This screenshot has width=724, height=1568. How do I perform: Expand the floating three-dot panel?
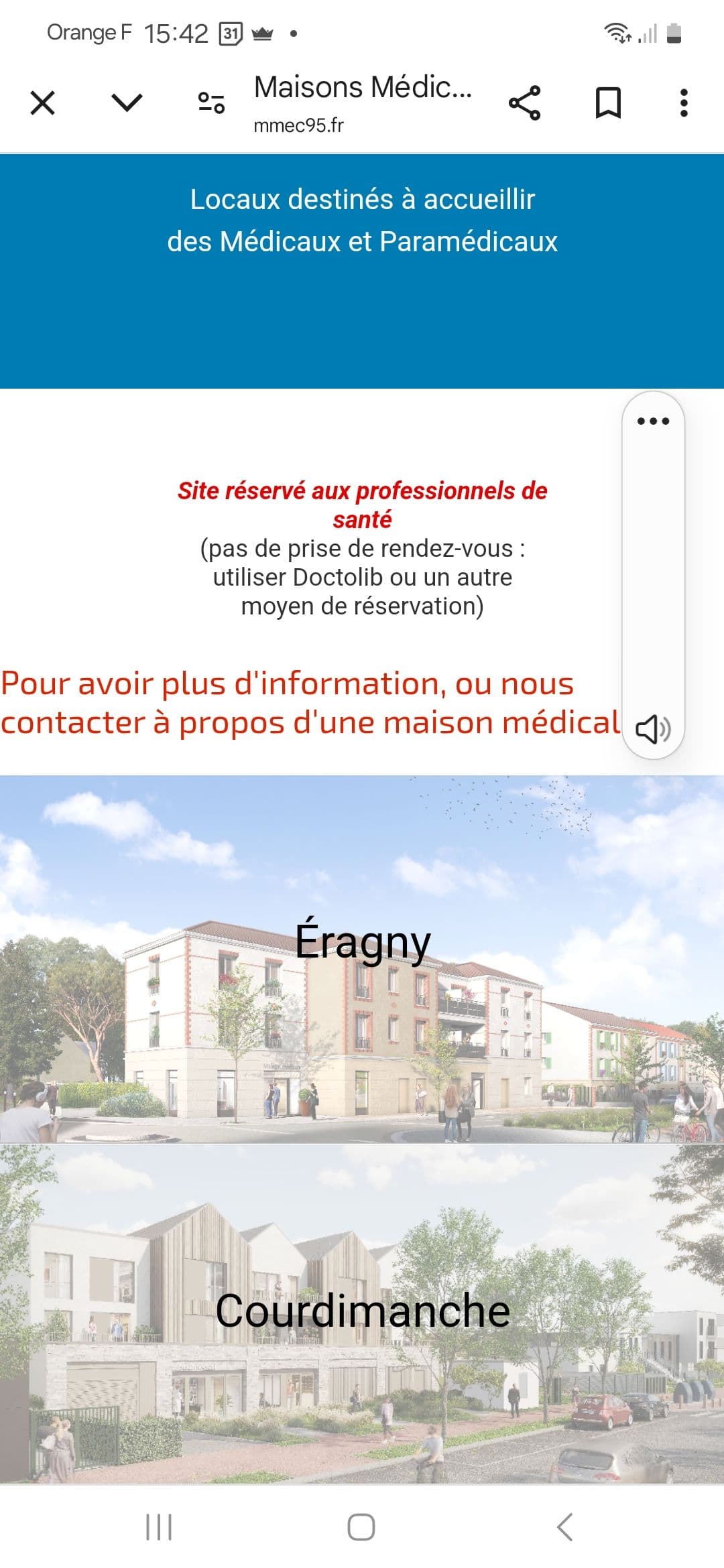653,421
